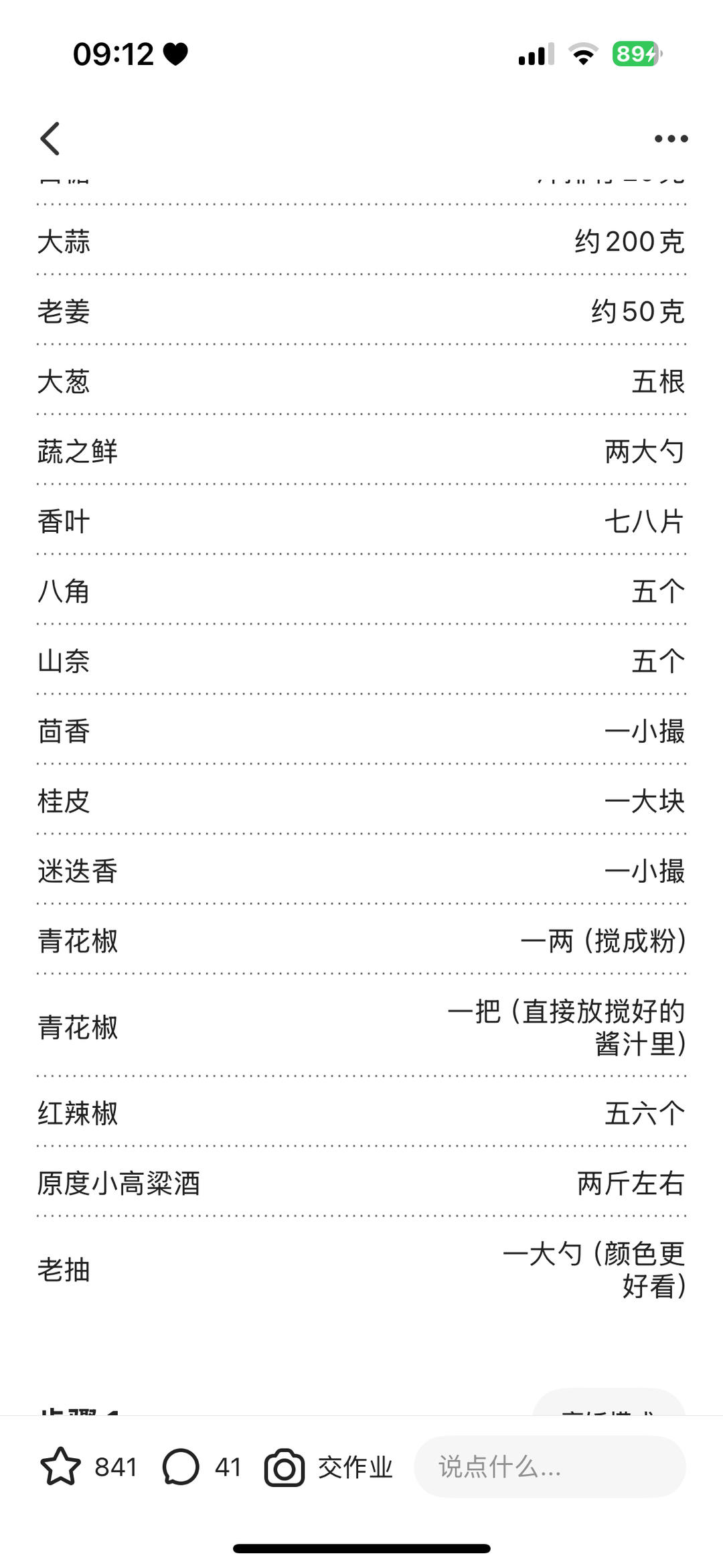Tap the star icon to favorite the recipe
Screen dimensions: 723x1568
pyautogui.click(x=61, y=1467)
